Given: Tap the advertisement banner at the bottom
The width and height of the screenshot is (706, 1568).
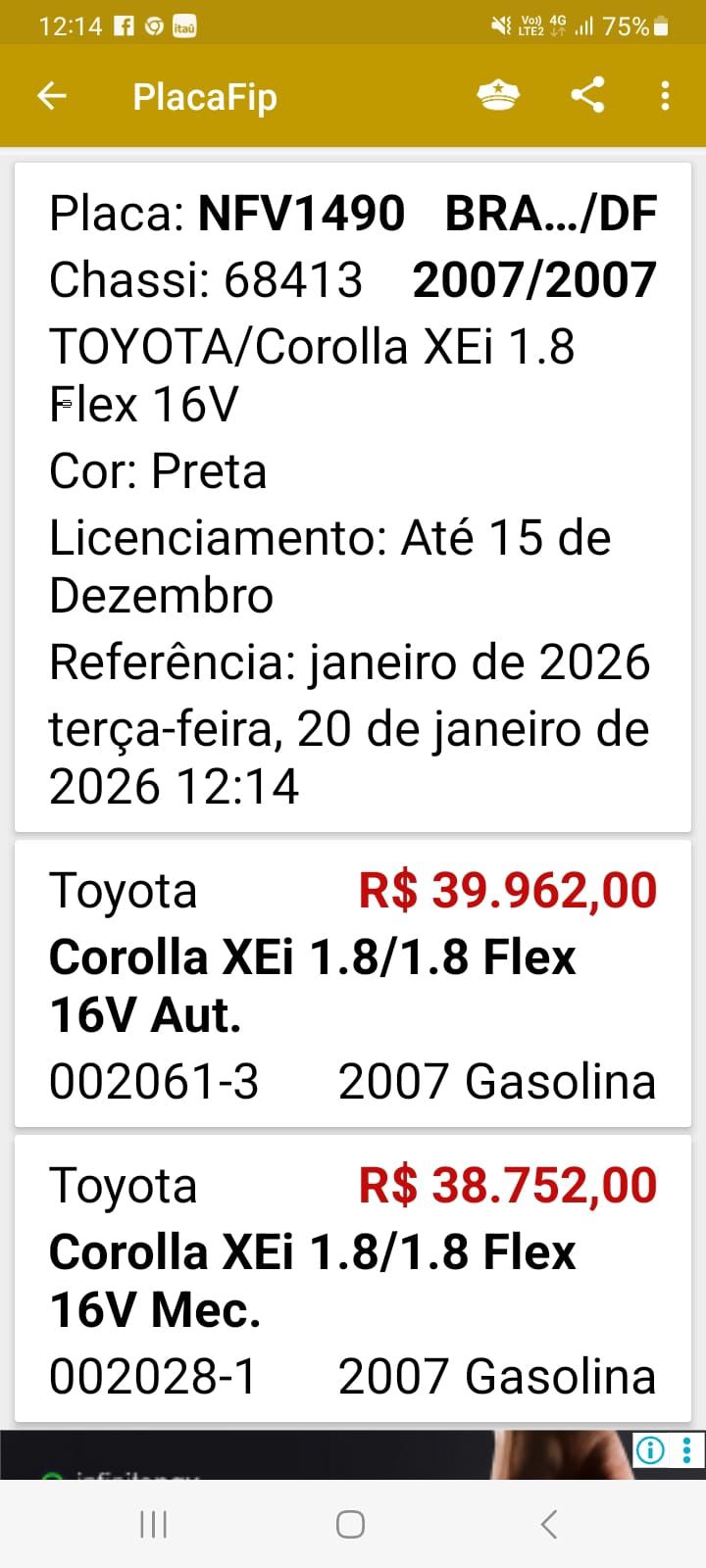Looking at the screenshot, I should 294,1455.
